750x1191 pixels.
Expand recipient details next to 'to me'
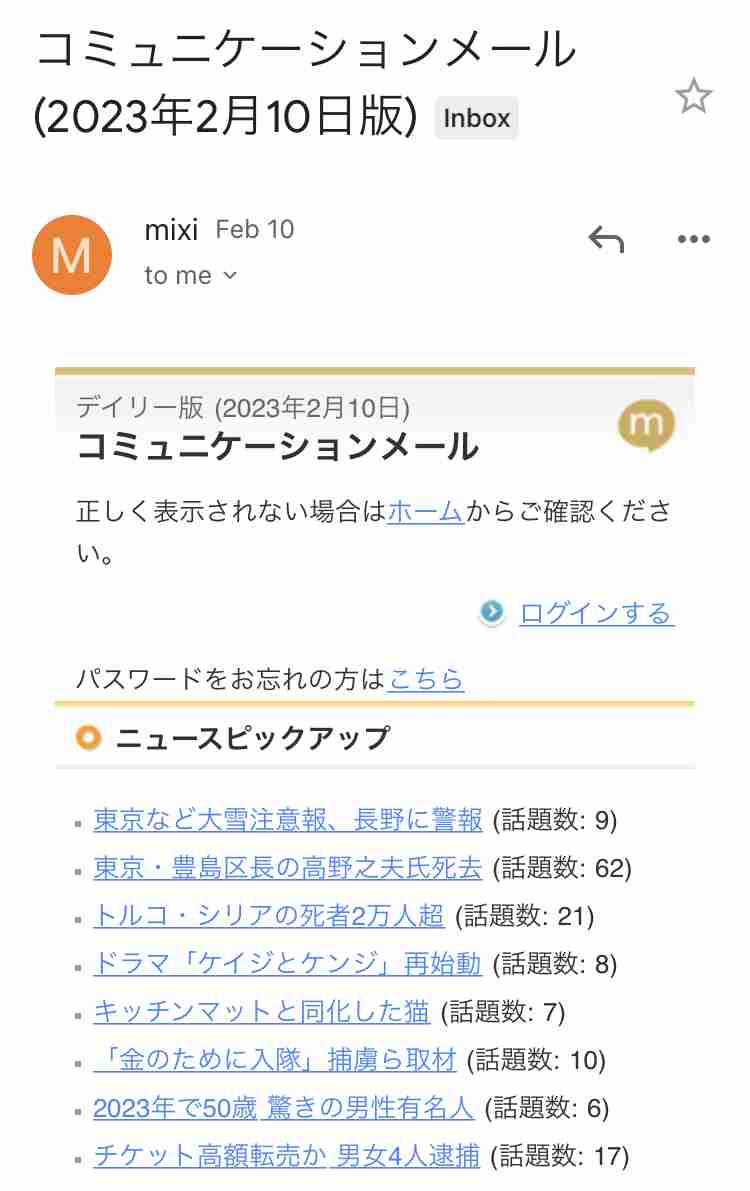[x=230, y=275]
